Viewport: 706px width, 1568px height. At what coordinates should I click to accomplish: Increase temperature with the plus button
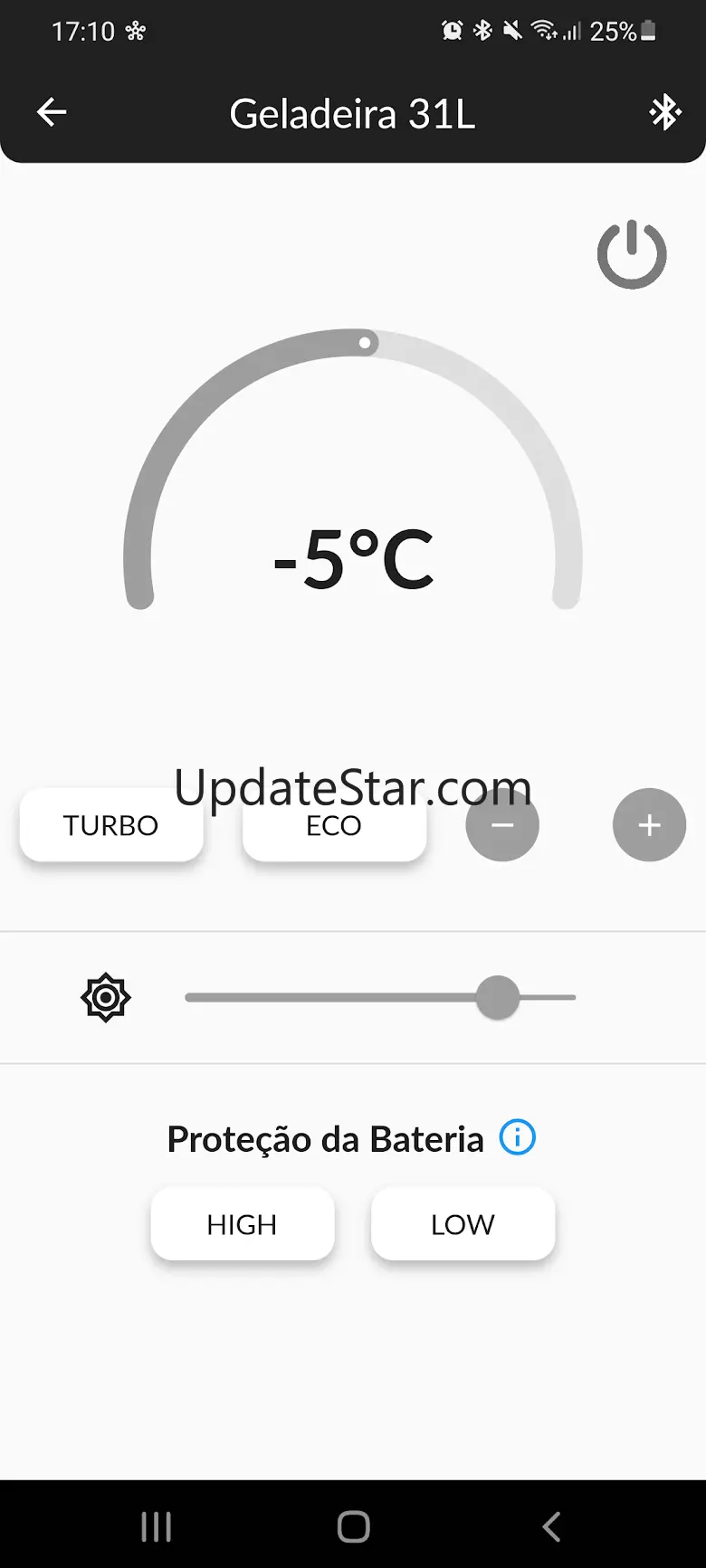coord(649,825)
